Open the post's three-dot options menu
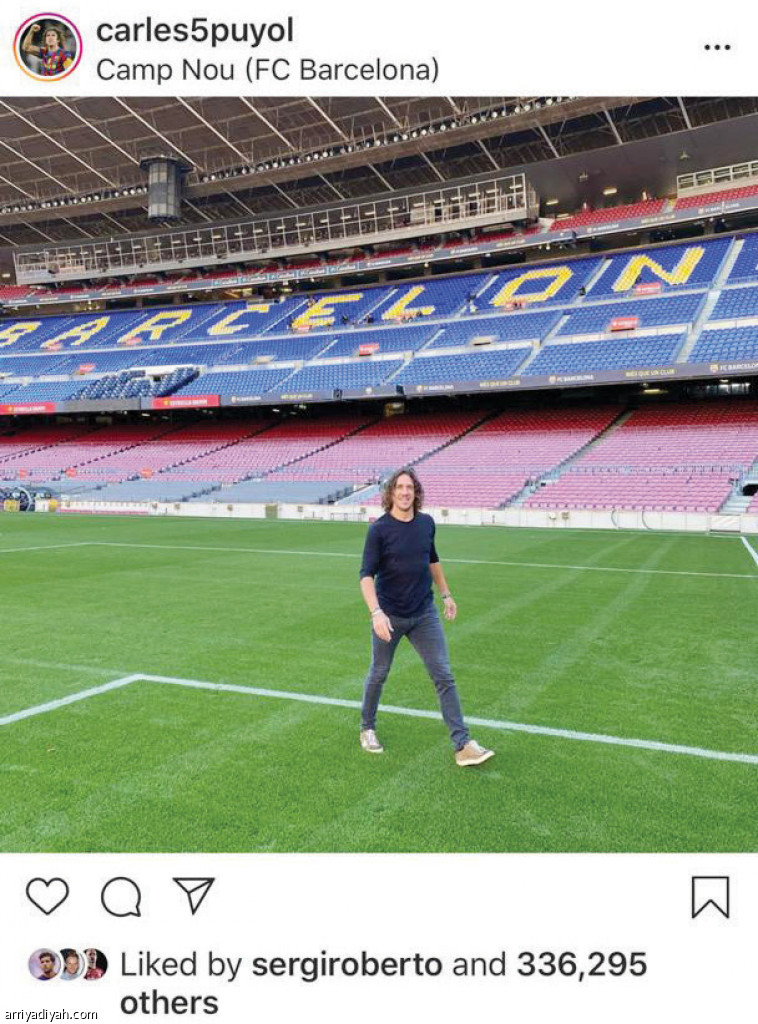The image size is (758, 1024). (716, 47)
